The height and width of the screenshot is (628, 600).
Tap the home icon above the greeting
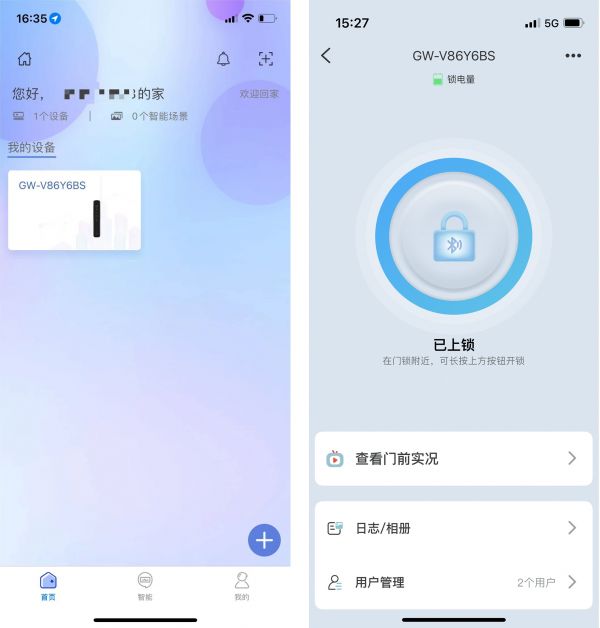pyautogui.click(x=25, y=59)
